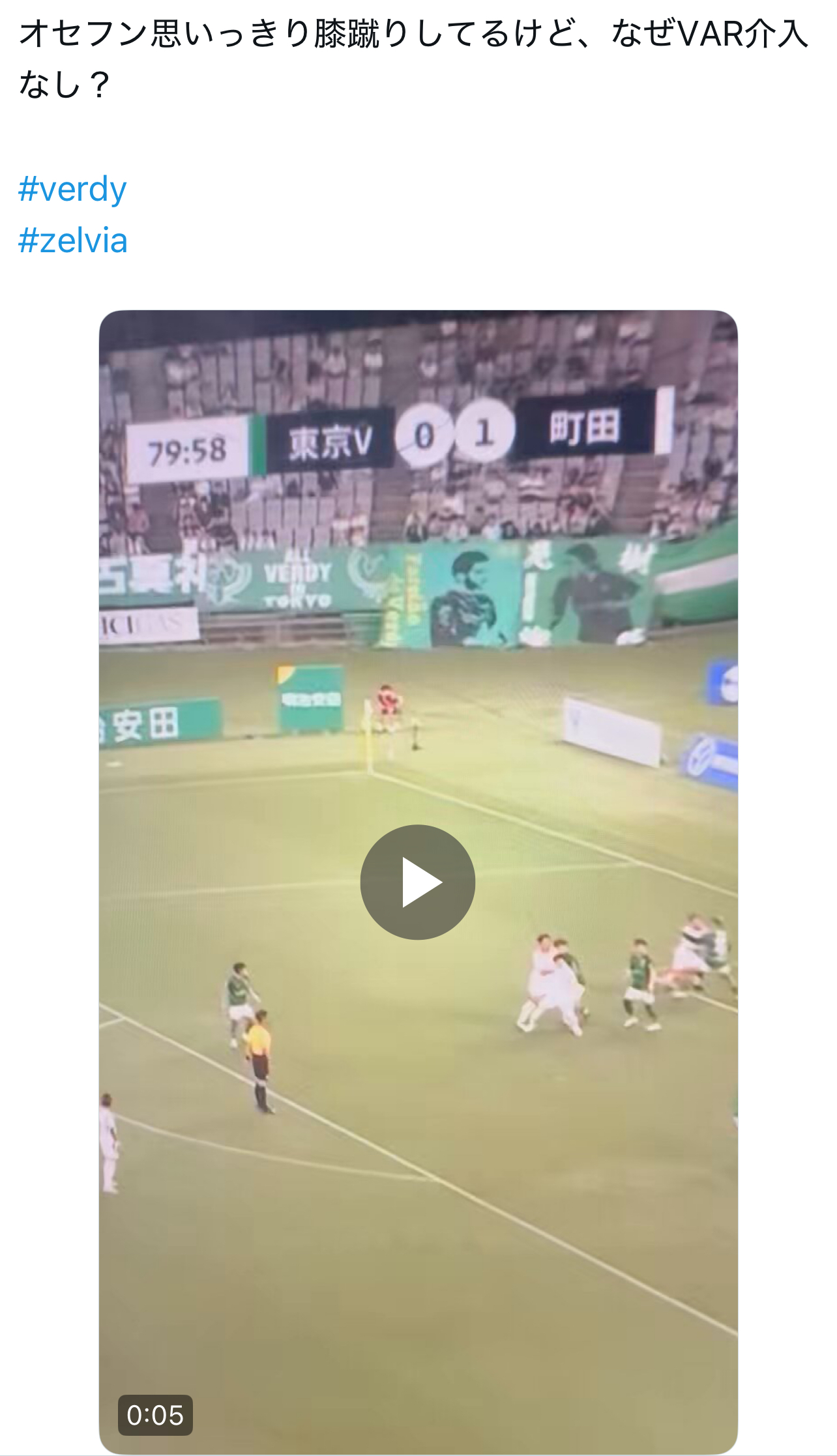Open the #verdy hashtag

pyautogui.click(x=72, y=190)
